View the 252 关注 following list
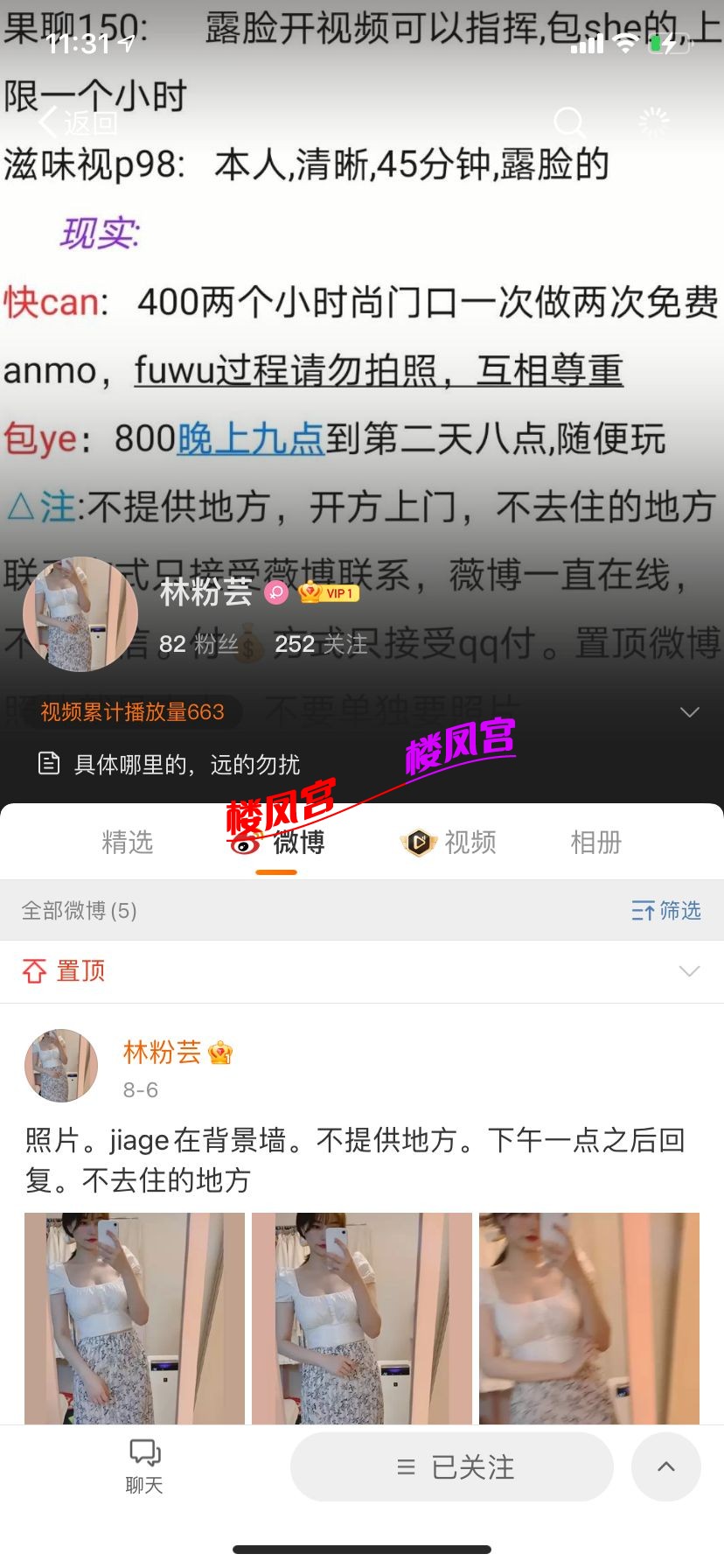The width and height of the screenshot is (724, 1568). tap(321, 644)
